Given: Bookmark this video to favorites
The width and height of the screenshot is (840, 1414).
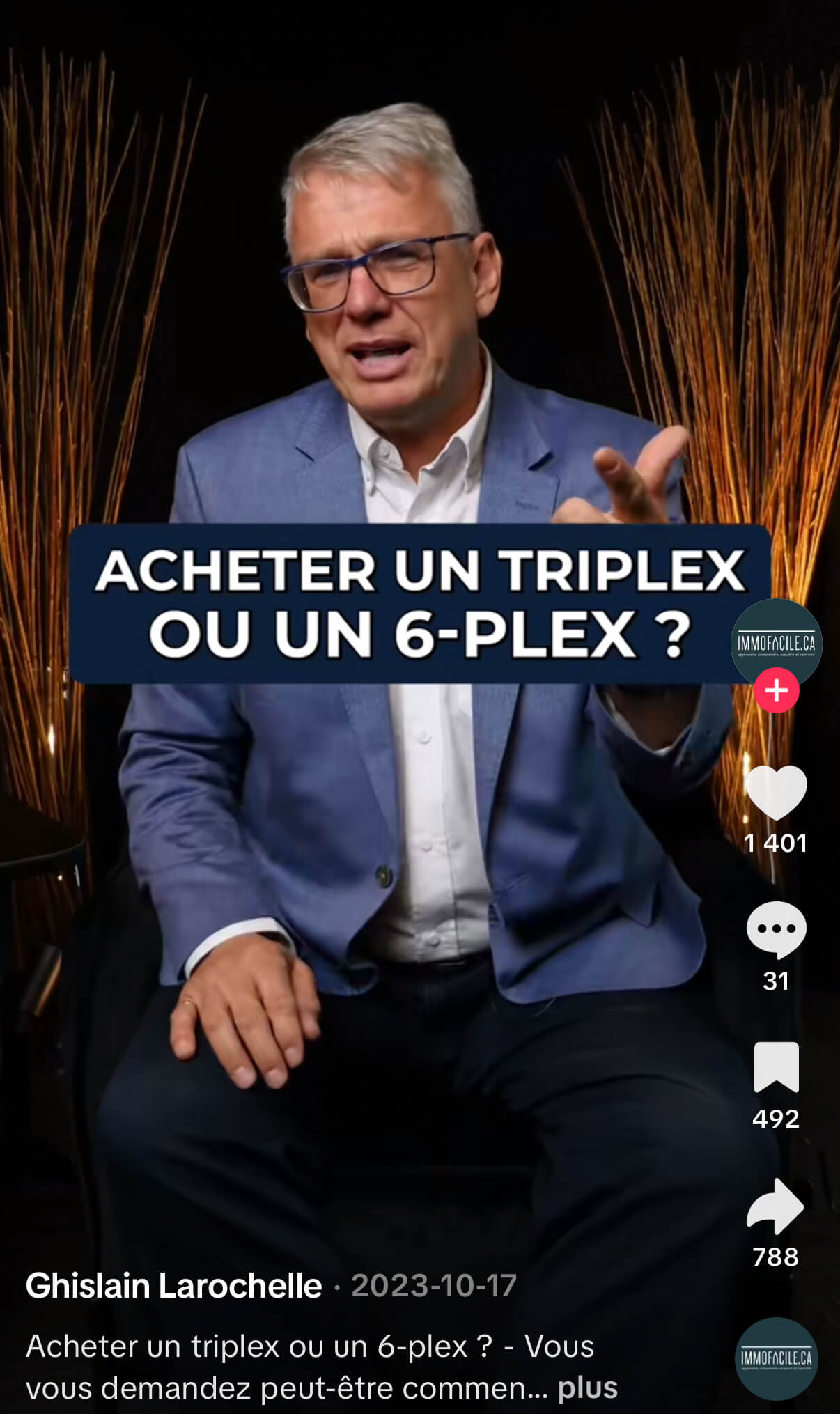Looking at the screenshot, I should tap(776, 1067).
